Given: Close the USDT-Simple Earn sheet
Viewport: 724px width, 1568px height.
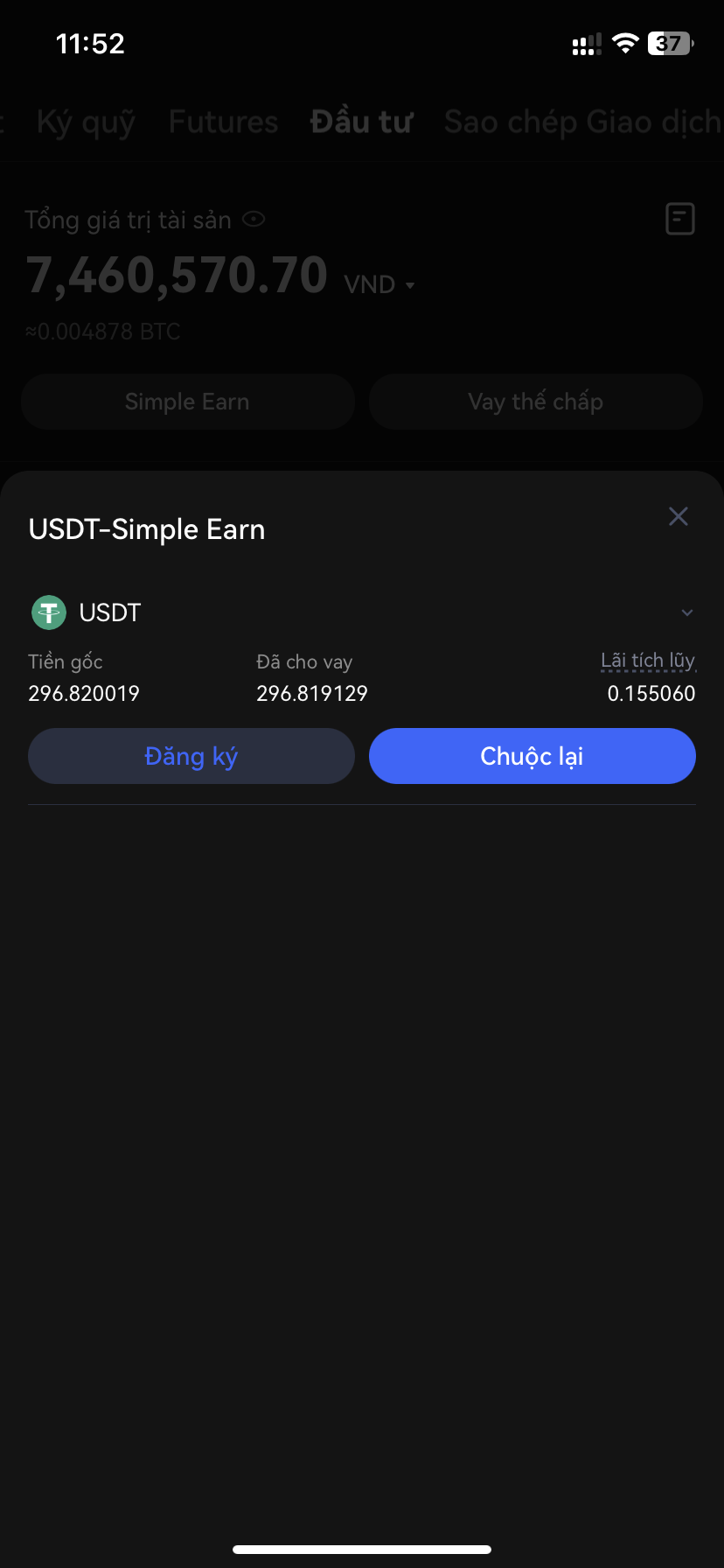Looking at the screenshot, I should click(x=678, y=516).
